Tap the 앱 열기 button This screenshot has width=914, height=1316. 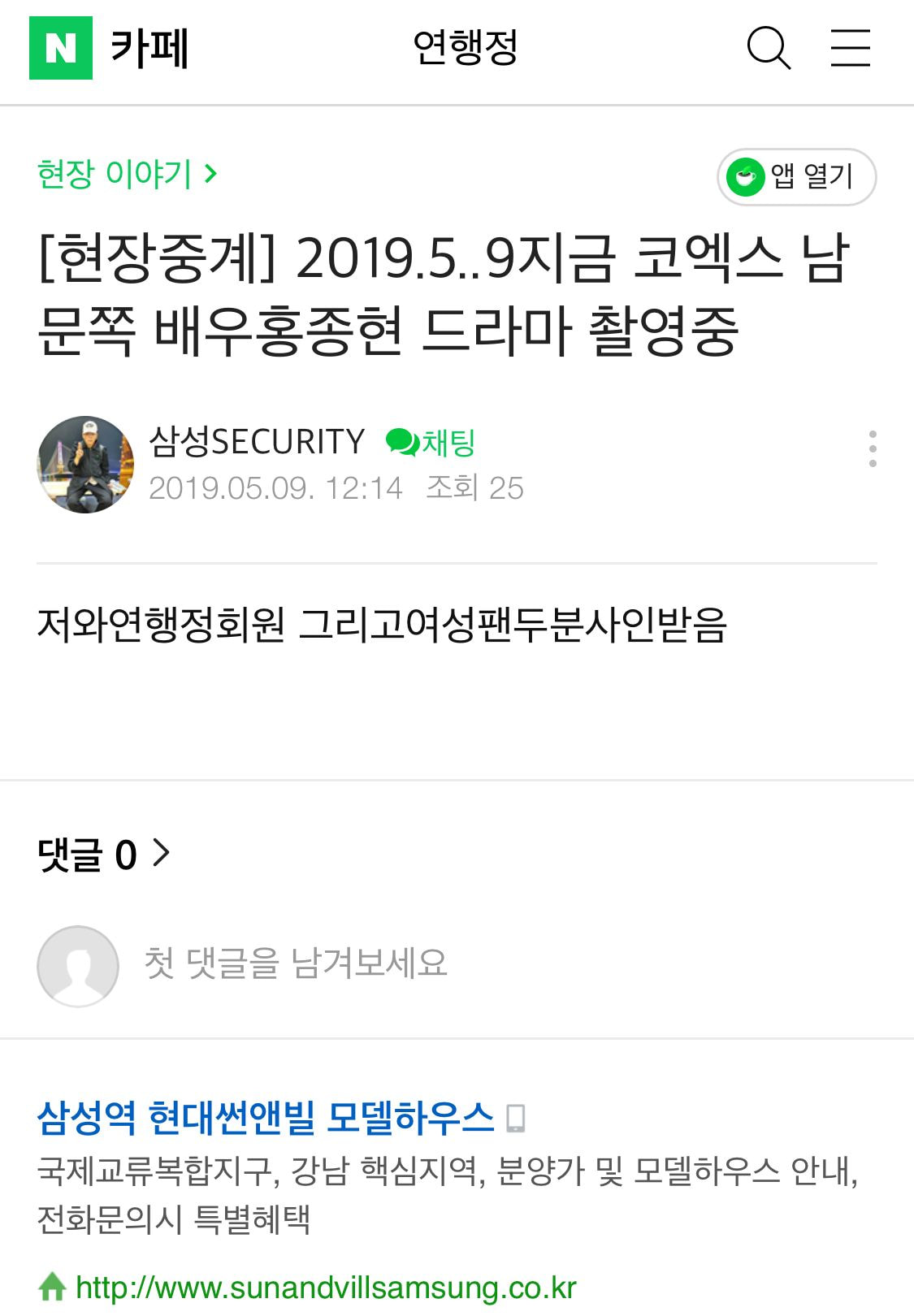point(796,176)
